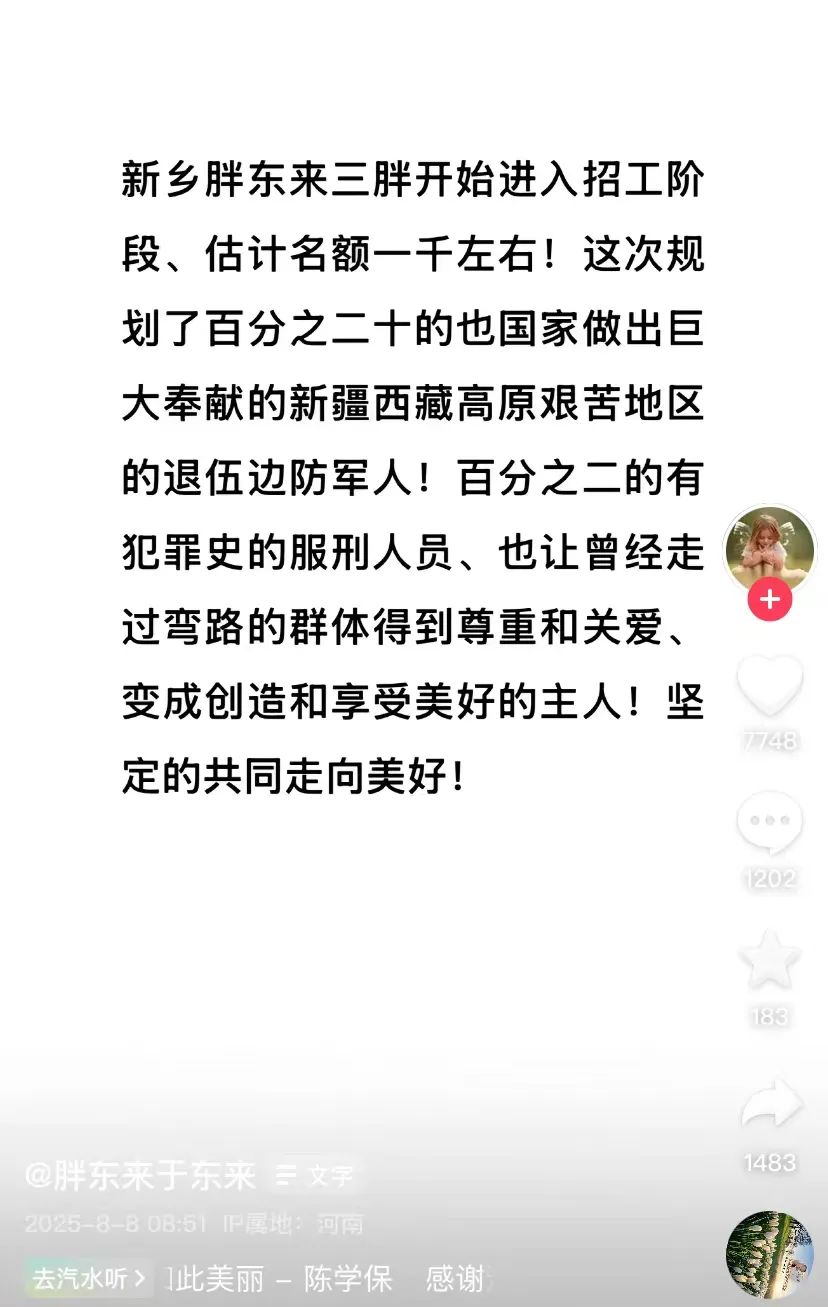Open @胖东来于东来 profile name
Screen dimensions: 828x1307
click(140, 1175)
